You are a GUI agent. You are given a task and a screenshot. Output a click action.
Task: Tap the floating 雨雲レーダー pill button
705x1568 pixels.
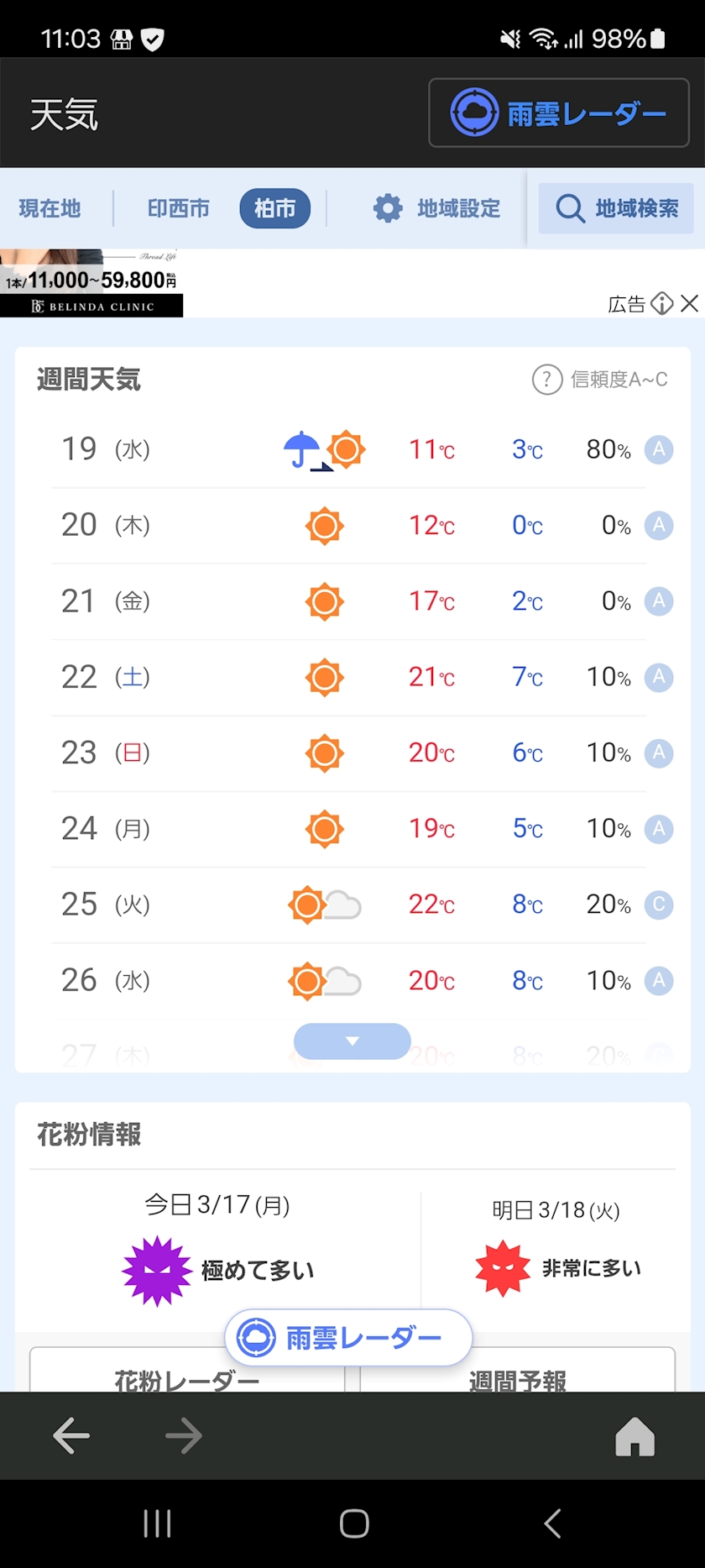click(348, 1337)
